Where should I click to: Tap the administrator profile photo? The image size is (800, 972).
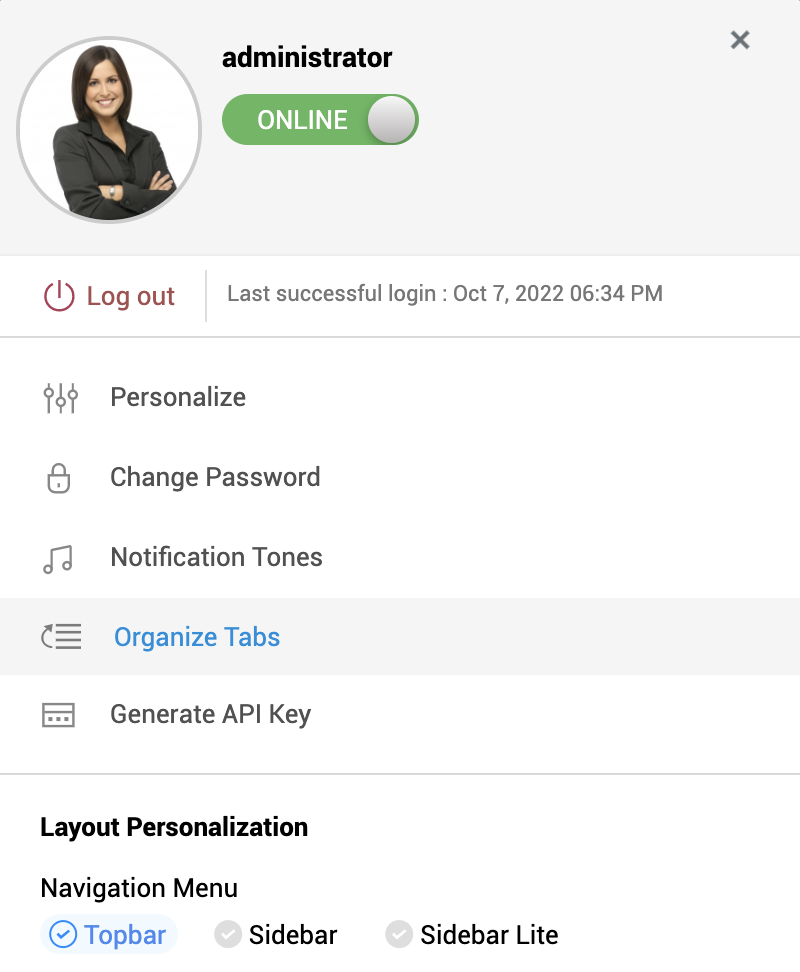click(x=109, y=129)
